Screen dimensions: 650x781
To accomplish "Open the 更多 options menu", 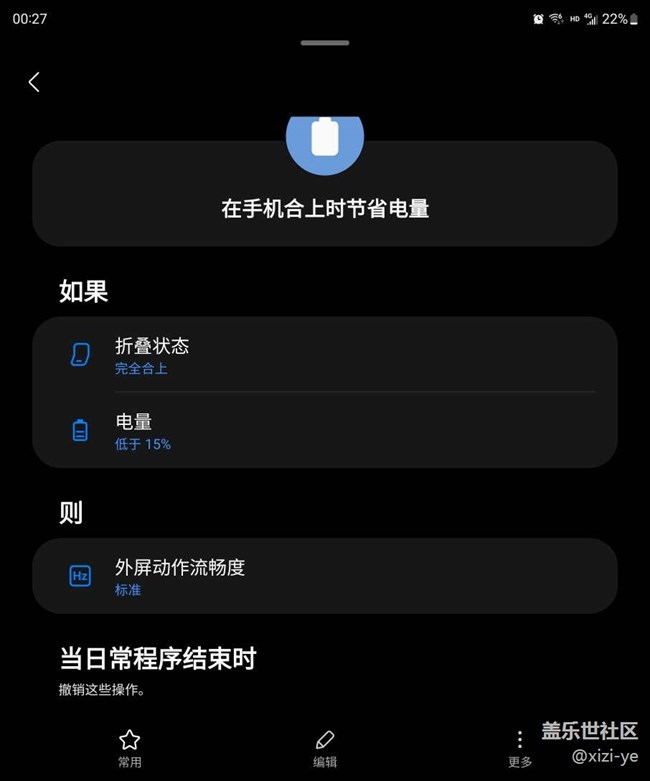I will (x=519, y=747).
